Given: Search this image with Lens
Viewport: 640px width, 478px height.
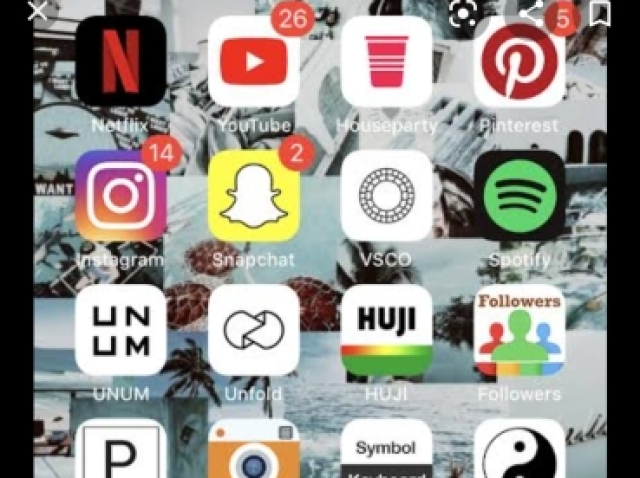Looking at the screenshot, I should point(463,13).
